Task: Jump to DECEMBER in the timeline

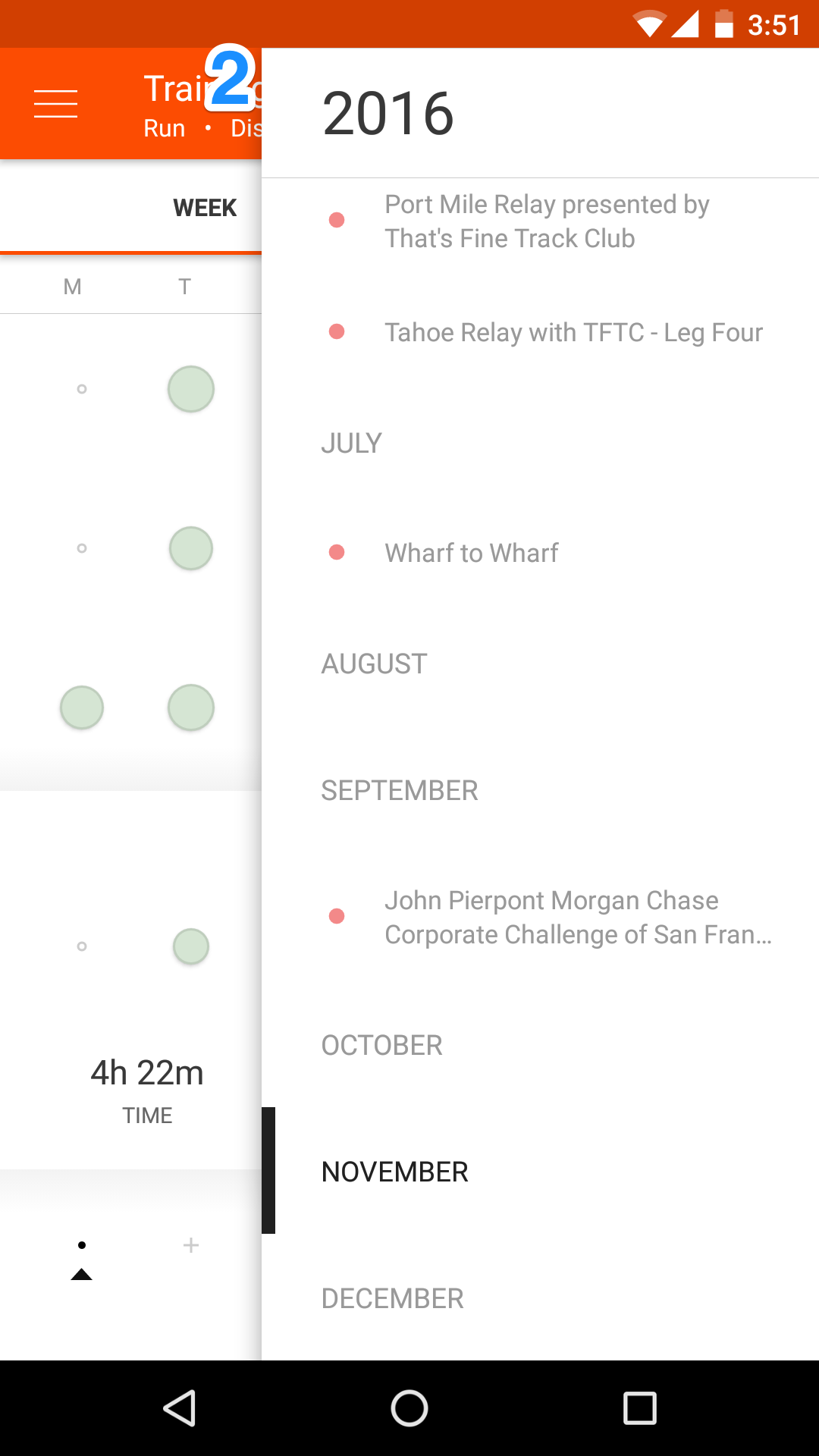Action: pyautogui.click(x=392, y=1298)
